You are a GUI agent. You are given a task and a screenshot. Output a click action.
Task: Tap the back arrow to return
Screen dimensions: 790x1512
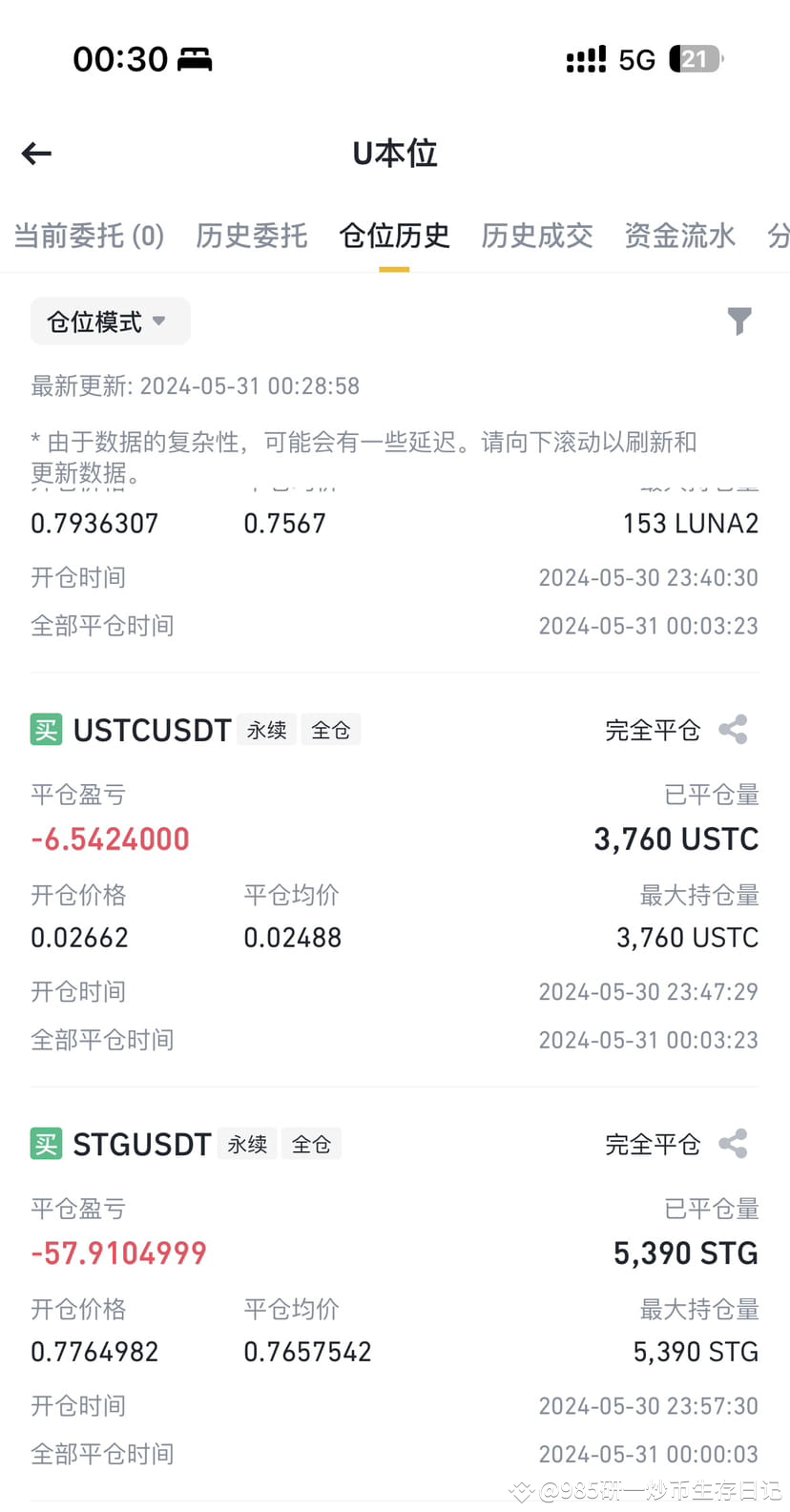pyautogui.click(x=35, y=154)
